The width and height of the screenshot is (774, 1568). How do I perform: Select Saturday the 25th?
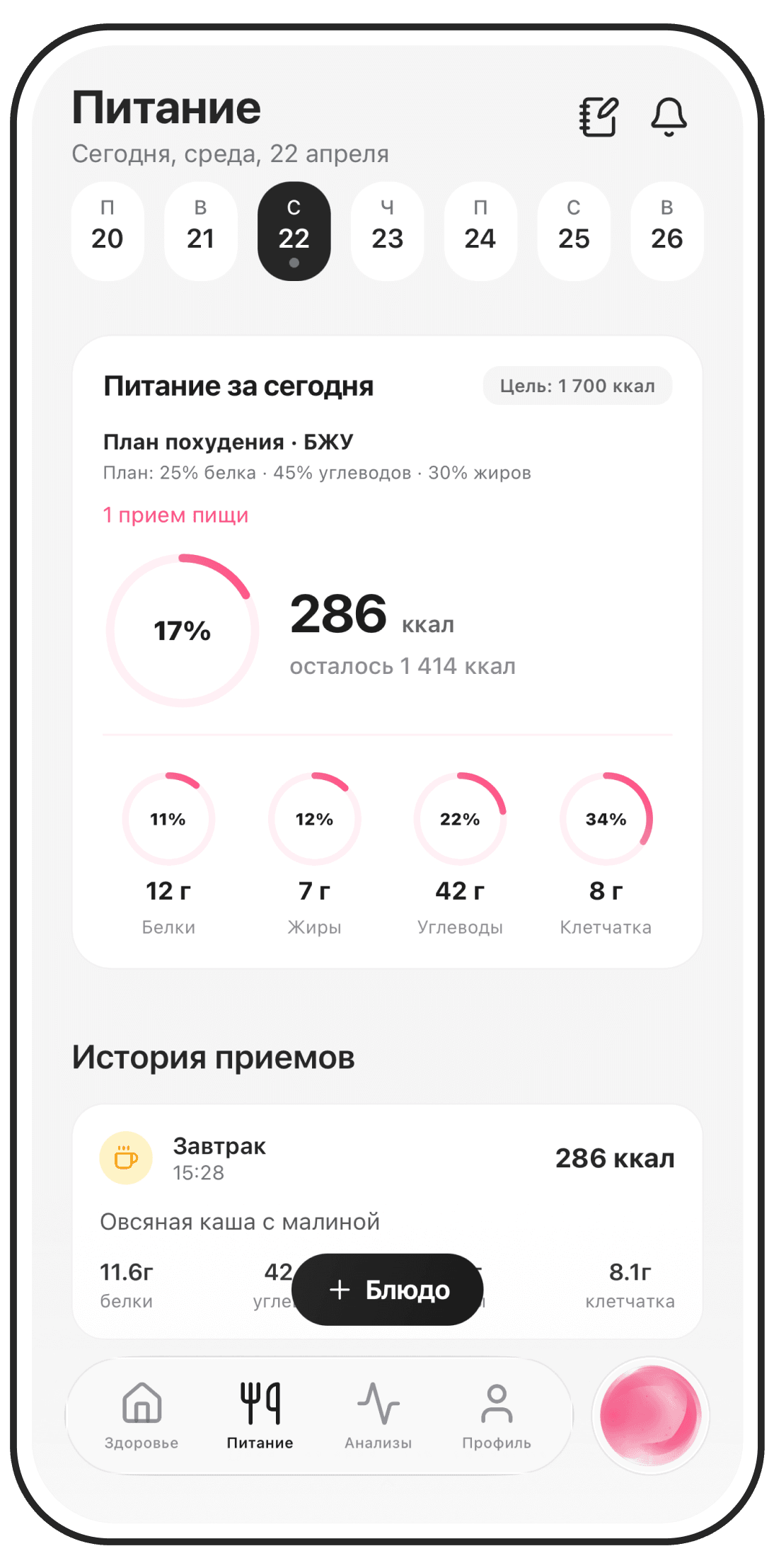574,231
